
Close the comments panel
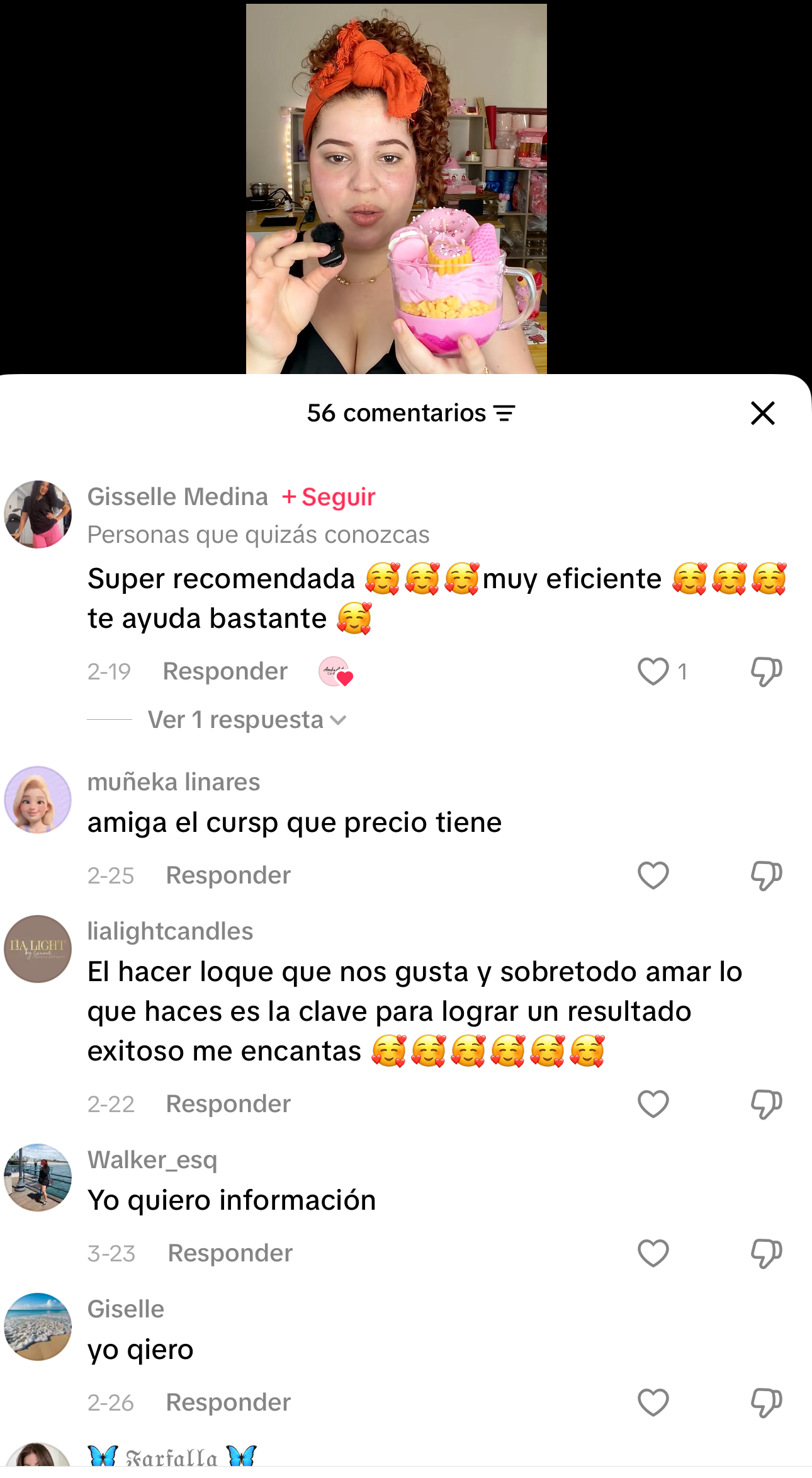(x=762, y=414)
